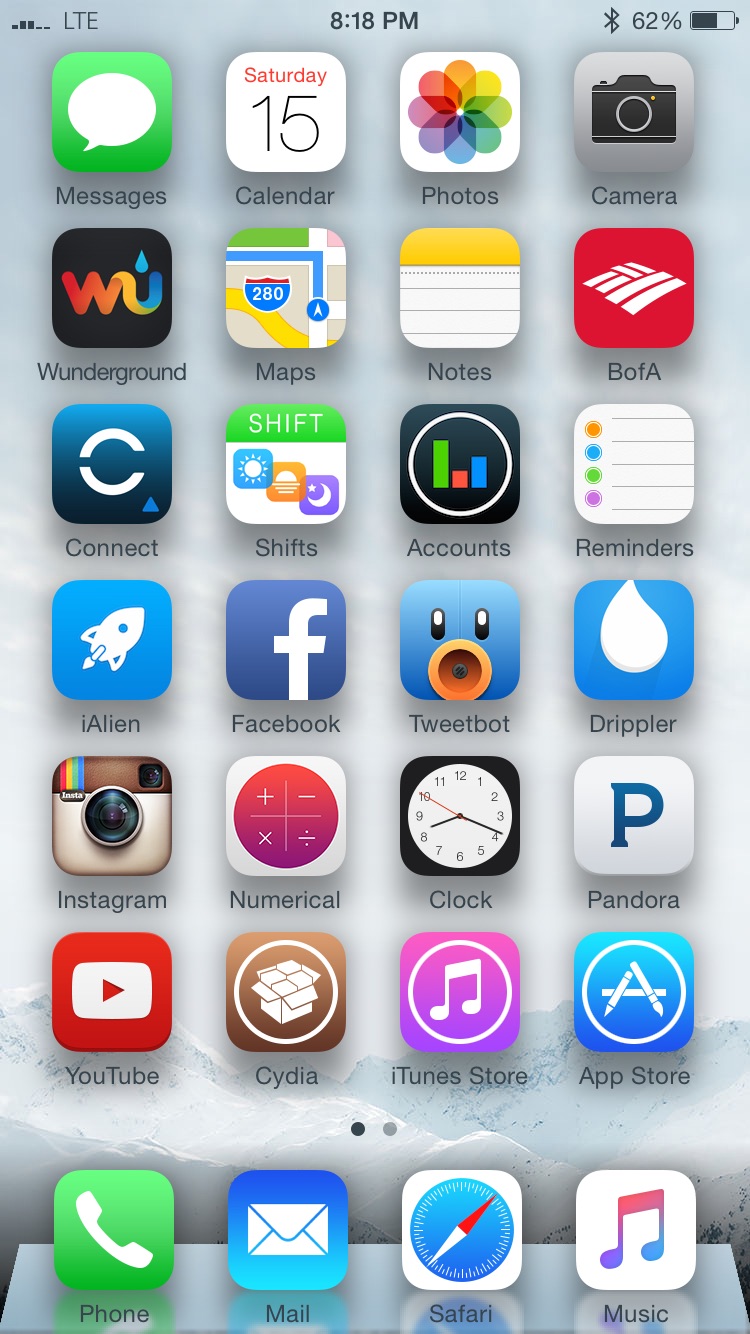Launch the BofA banking app
Viewport: 750px width, 1334px height.
[x=634, y=288]
